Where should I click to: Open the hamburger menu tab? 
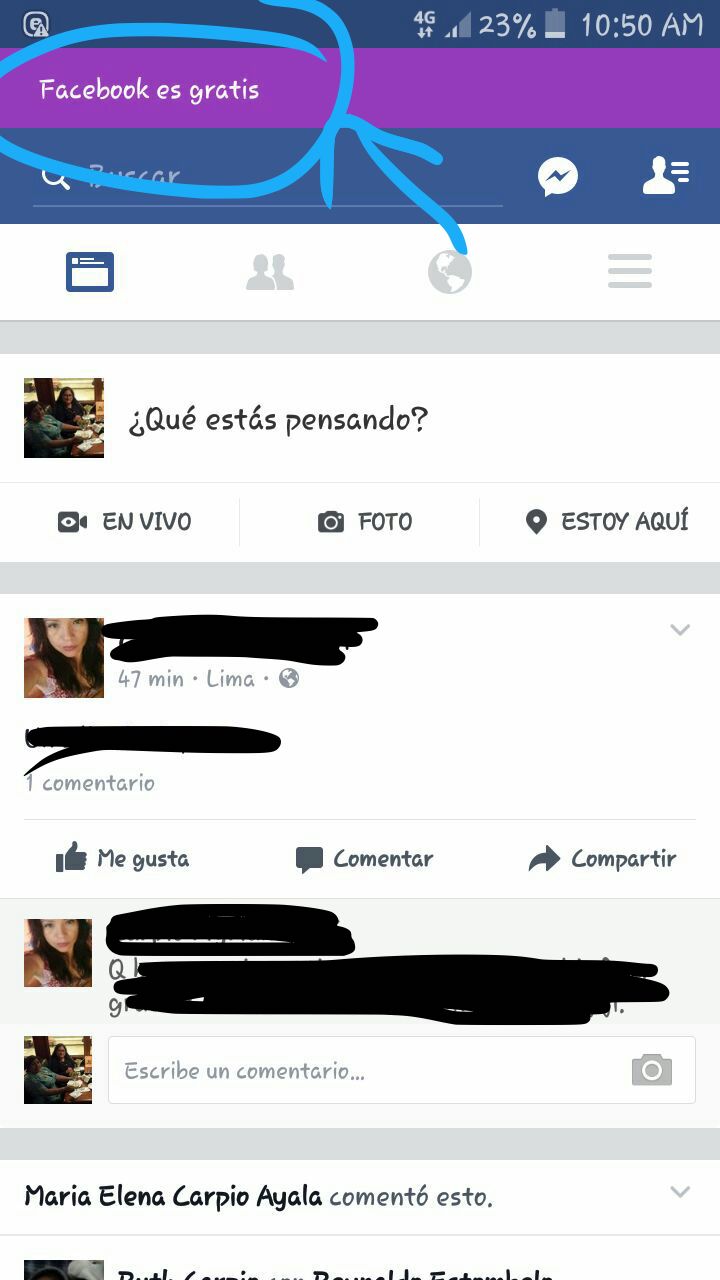630,272
